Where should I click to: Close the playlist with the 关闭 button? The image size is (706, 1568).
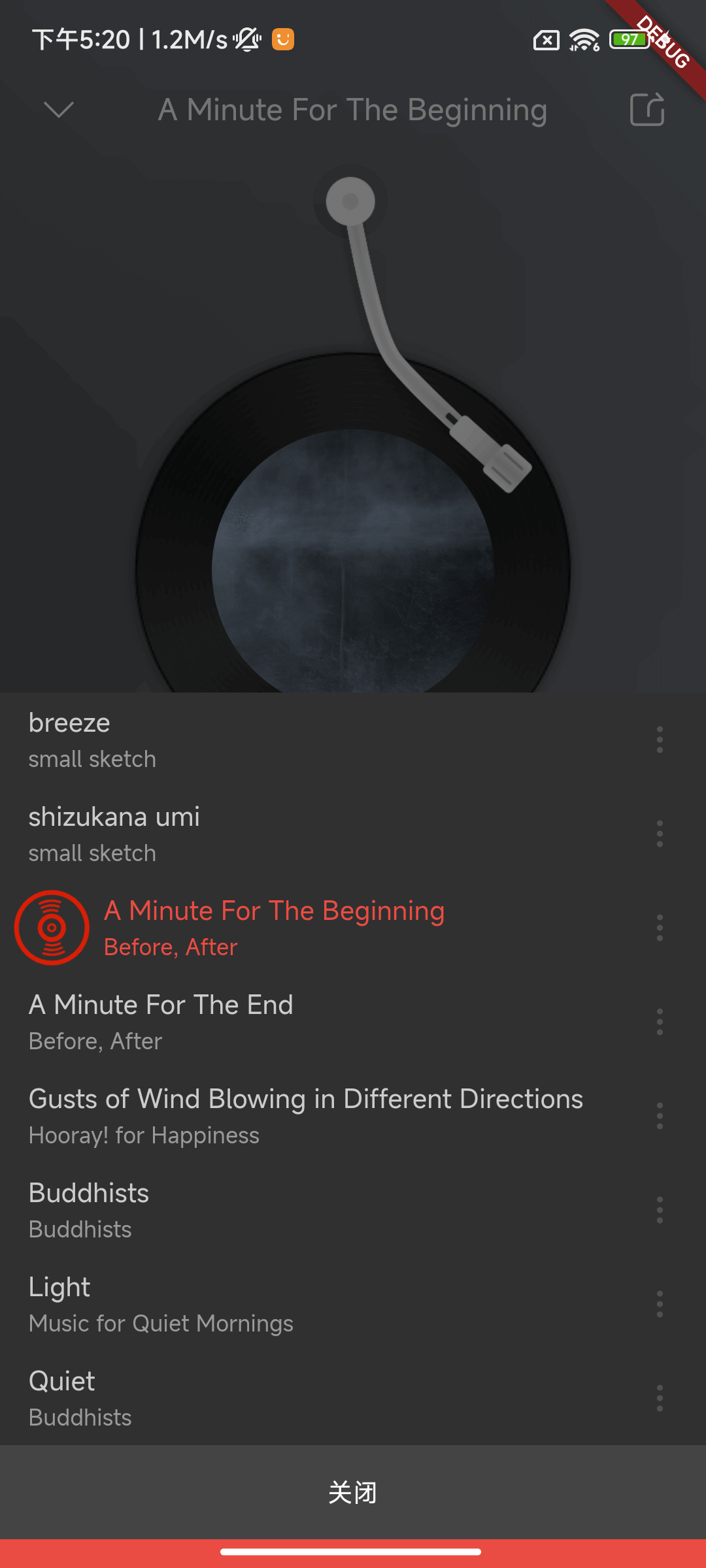coord(353,1492)
